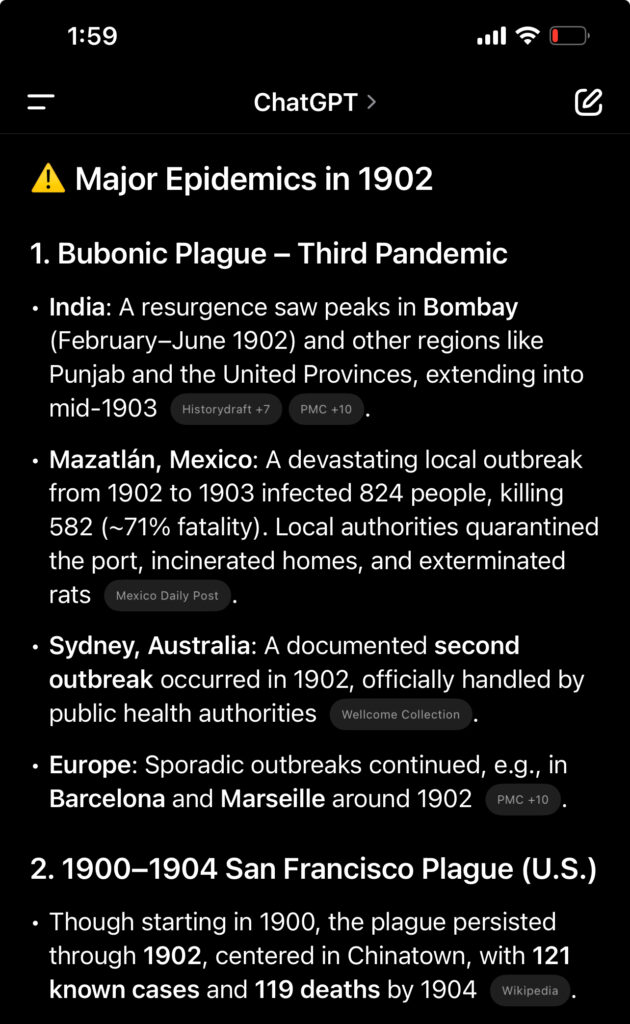Open the ChatGPT model selector

[x=314, y=102]
